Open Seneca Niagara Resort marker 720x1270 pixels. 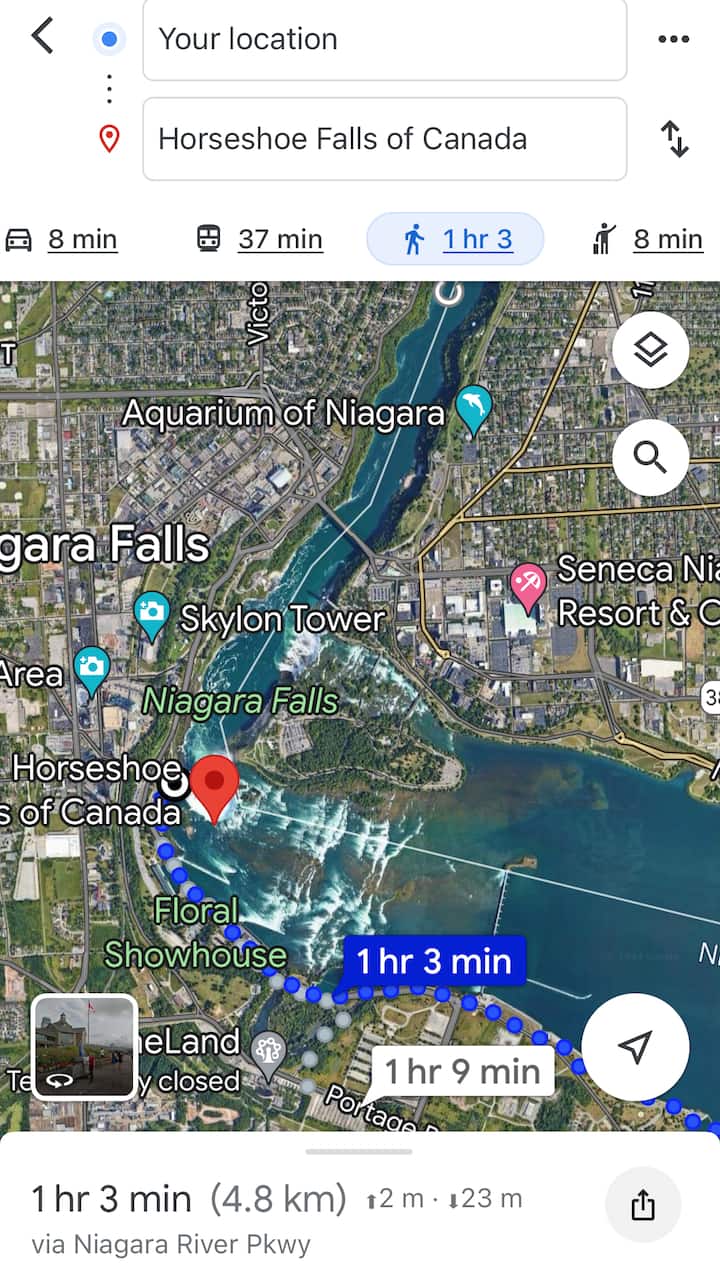pos(527,587)
